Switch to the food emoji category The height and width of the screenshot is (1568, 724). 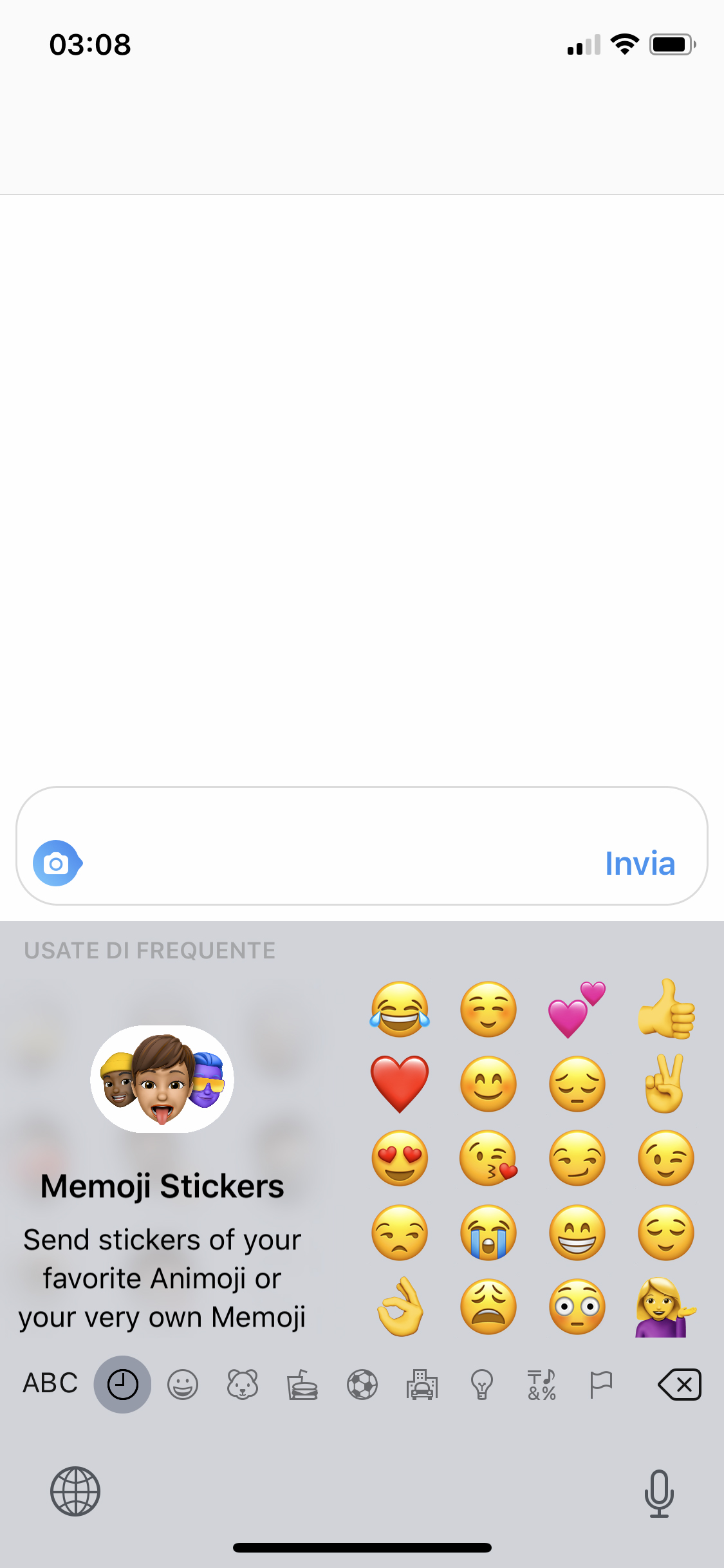[302, 1385]
